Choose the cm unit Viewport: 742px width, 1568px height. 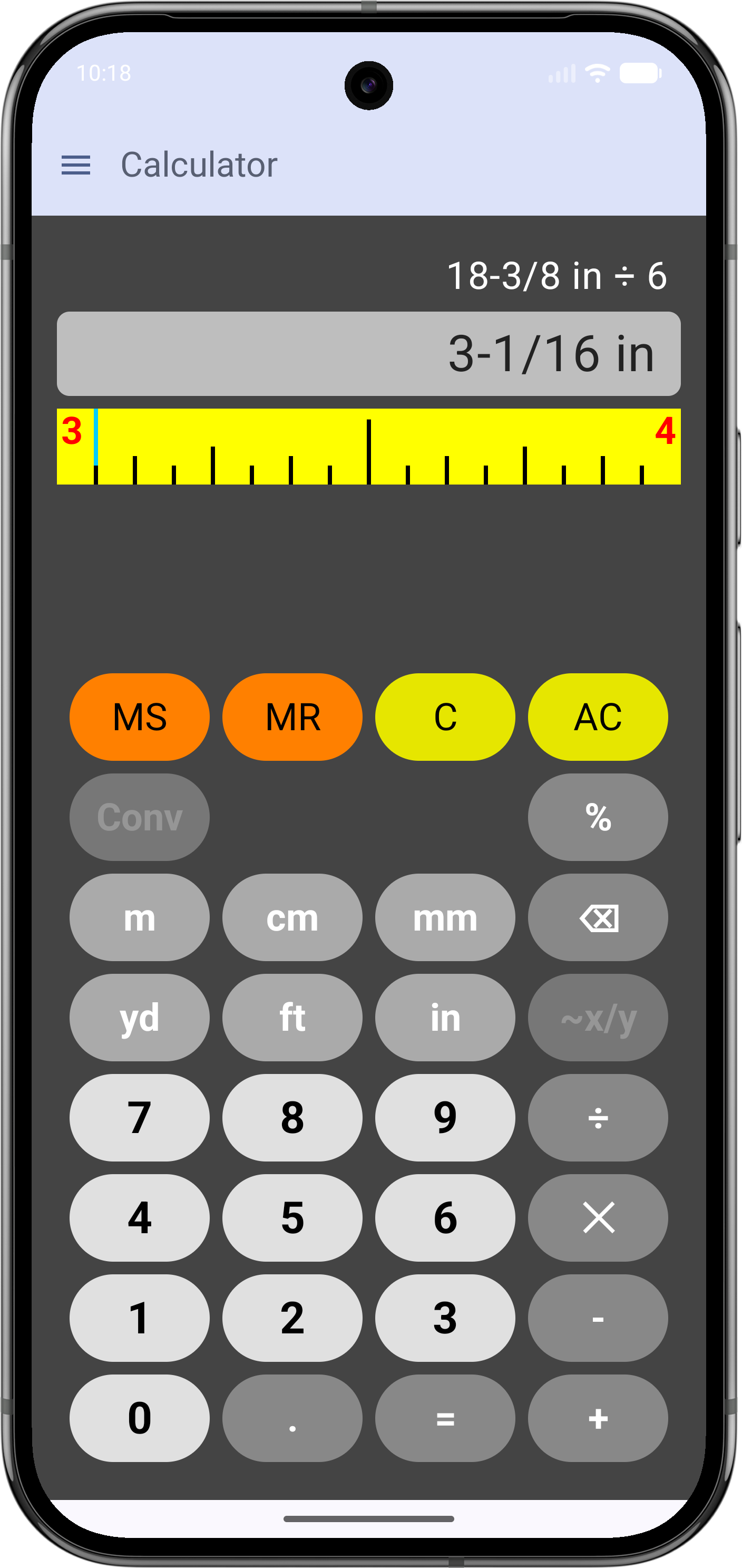[292, 917]
